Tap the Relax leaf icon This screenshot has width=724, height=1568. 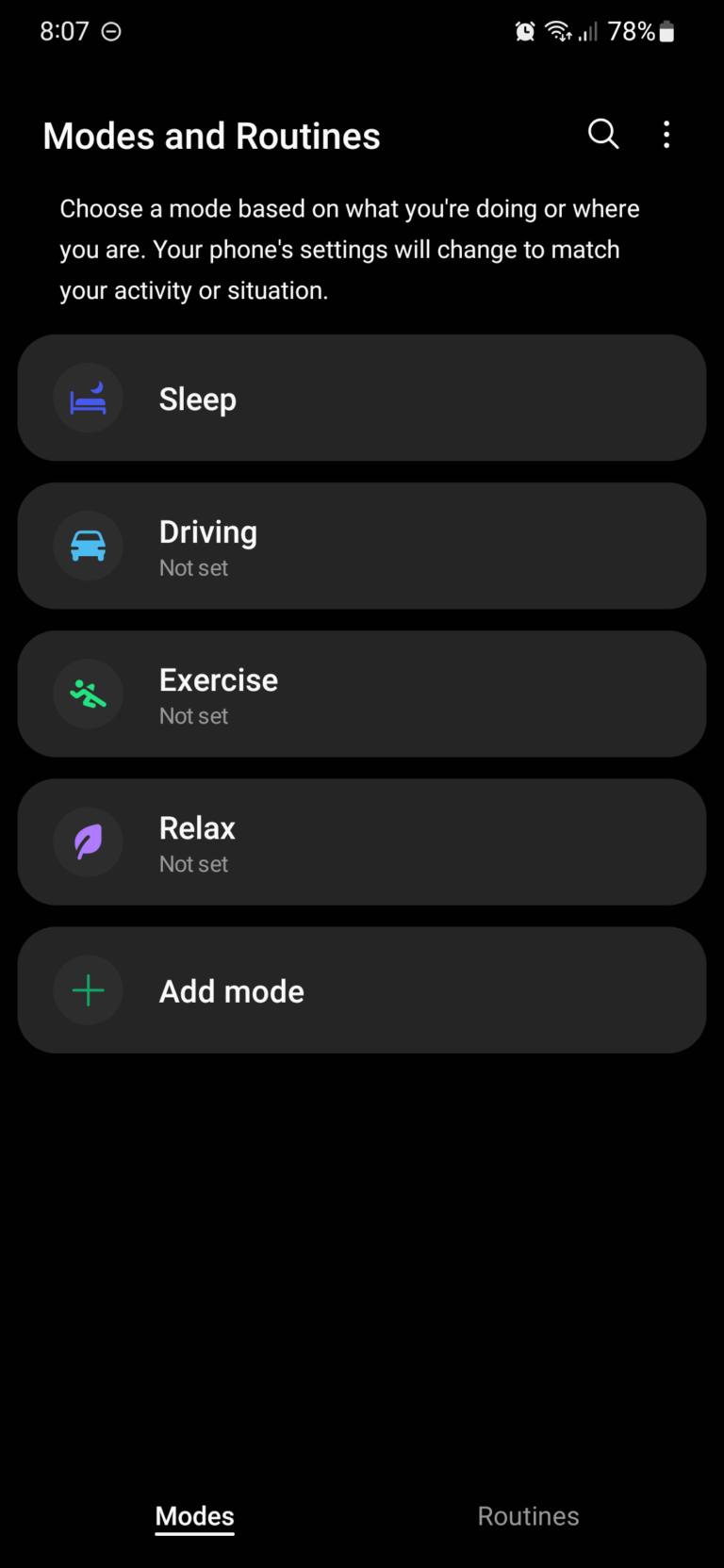pos(88,841)
